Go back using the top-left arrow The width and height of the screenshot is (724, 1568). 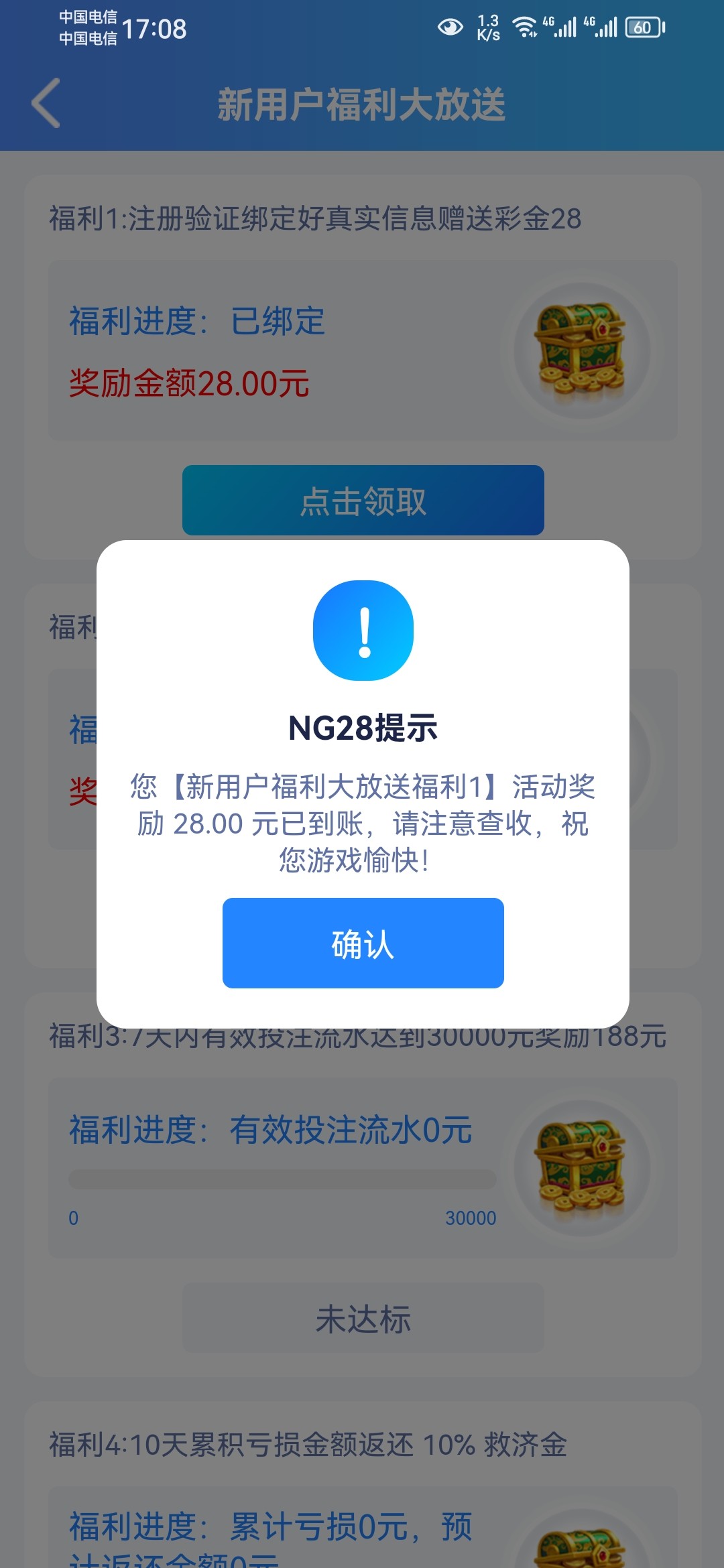[x=46, y=103]
